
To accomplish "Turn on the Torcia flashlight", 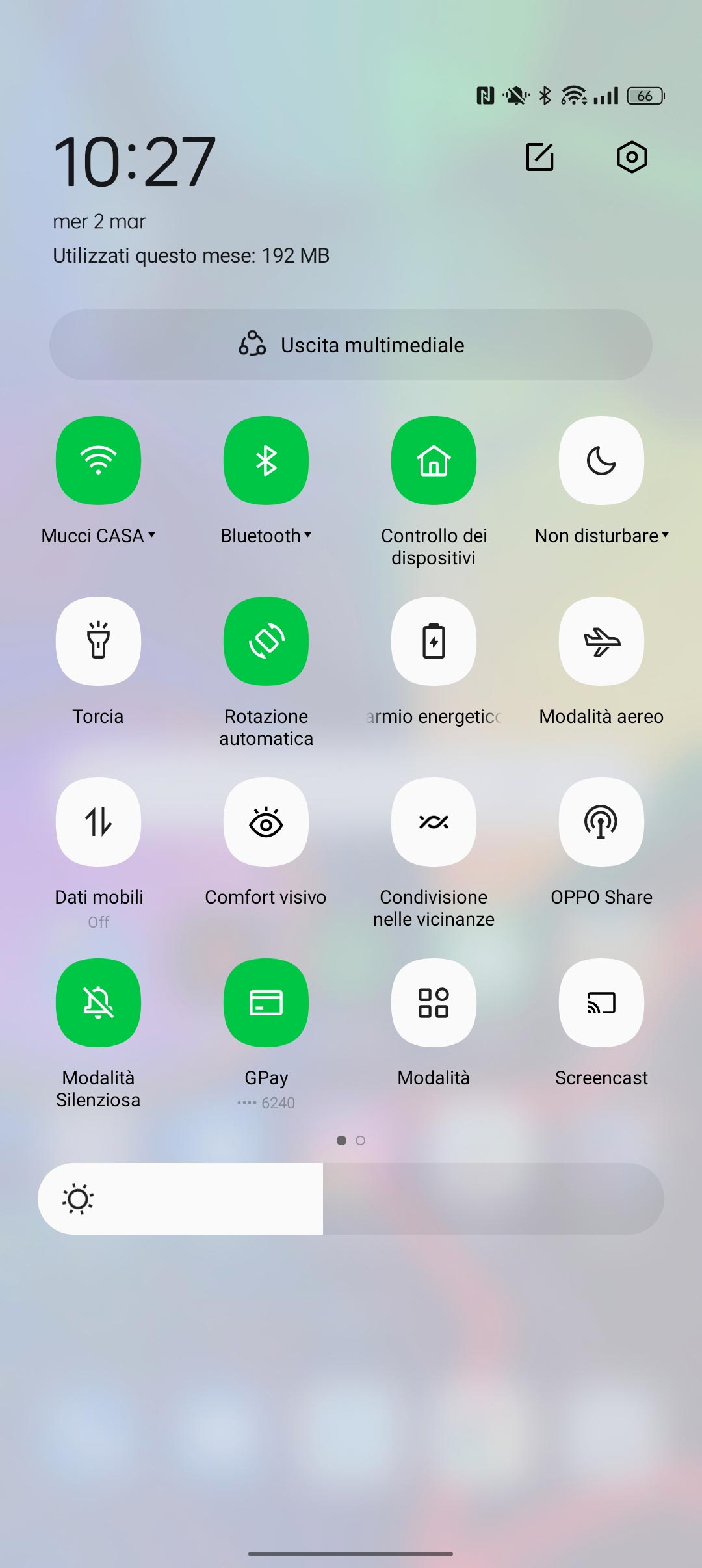I will pyautogui.click(x=98, y=642).
